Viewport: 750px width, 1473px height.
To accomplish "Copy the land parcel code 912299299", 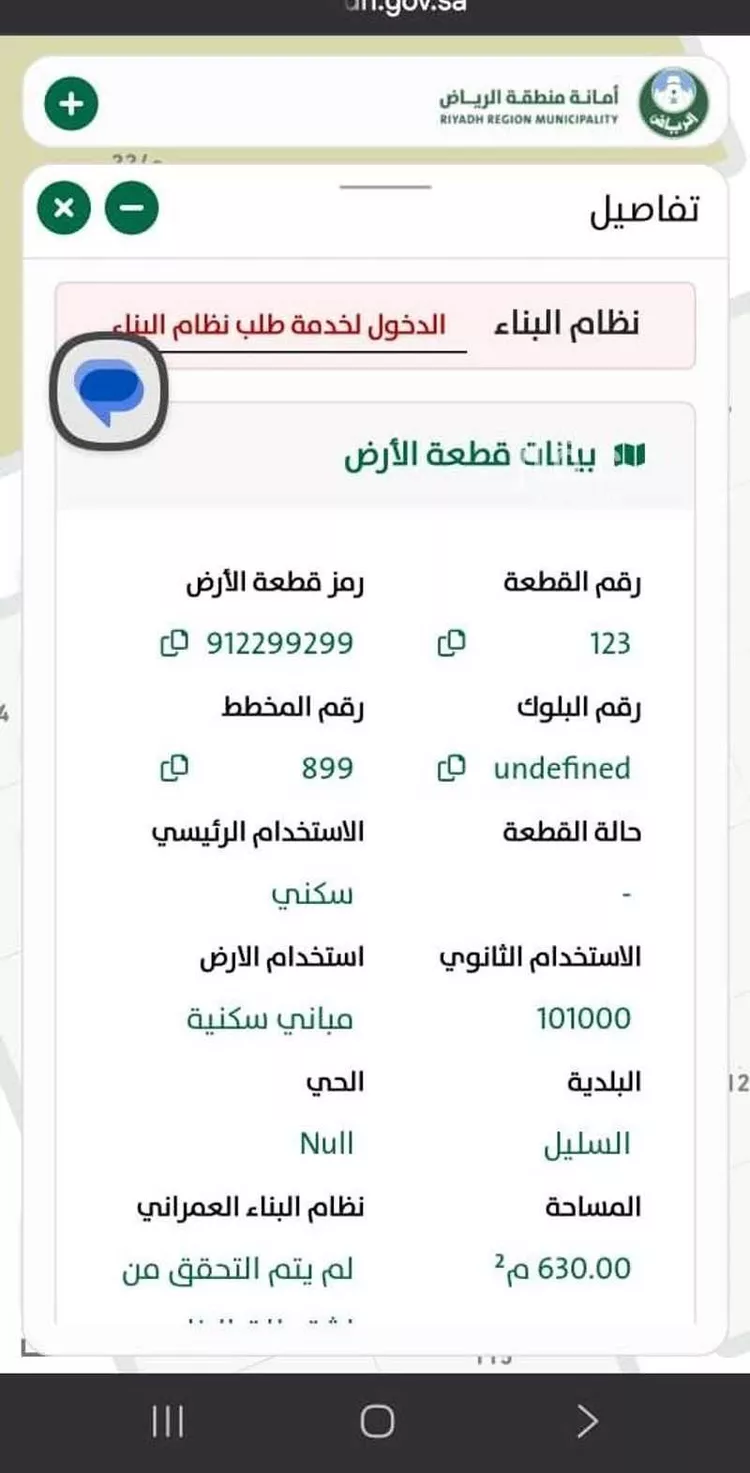I will coord(175,644).
